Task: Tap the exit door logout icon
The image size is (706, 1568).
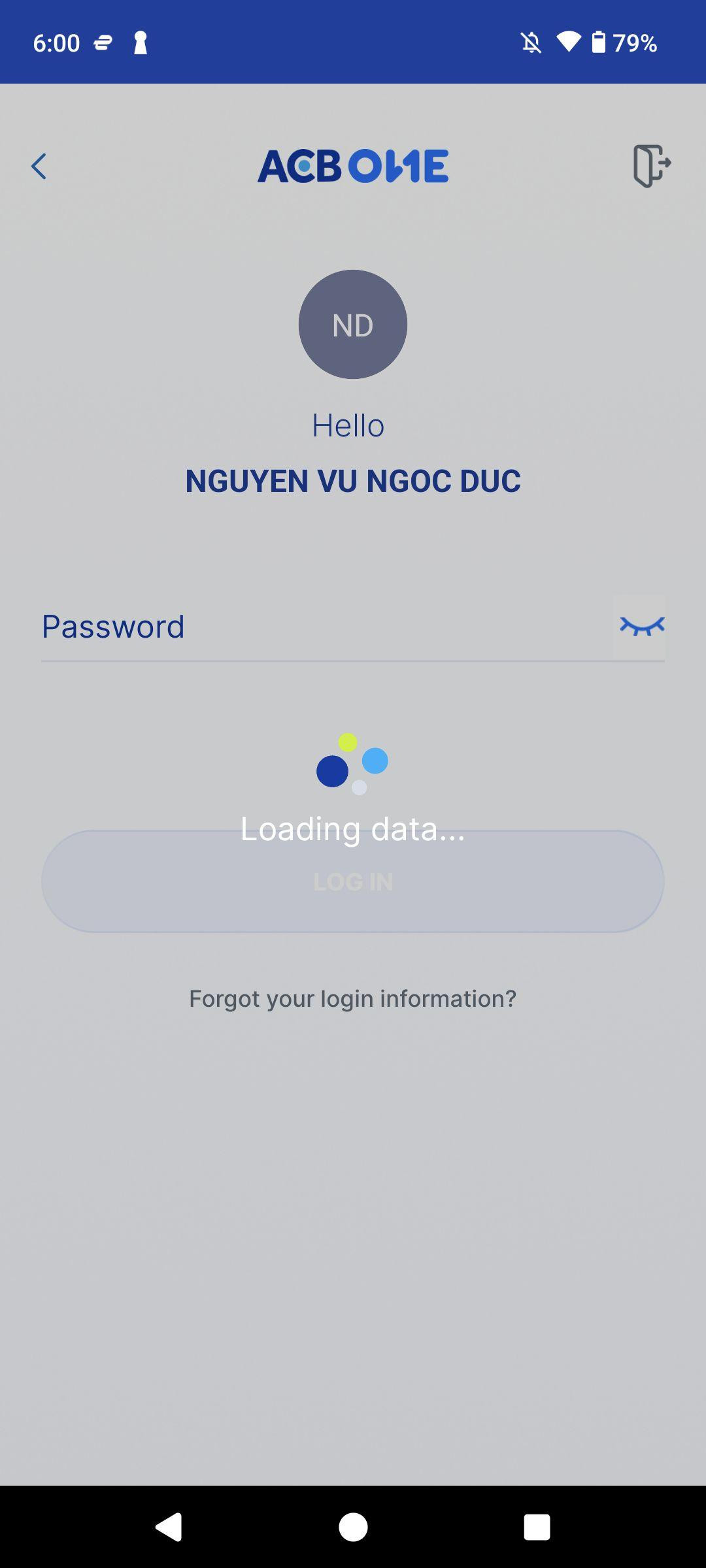Action: (652, 166)
